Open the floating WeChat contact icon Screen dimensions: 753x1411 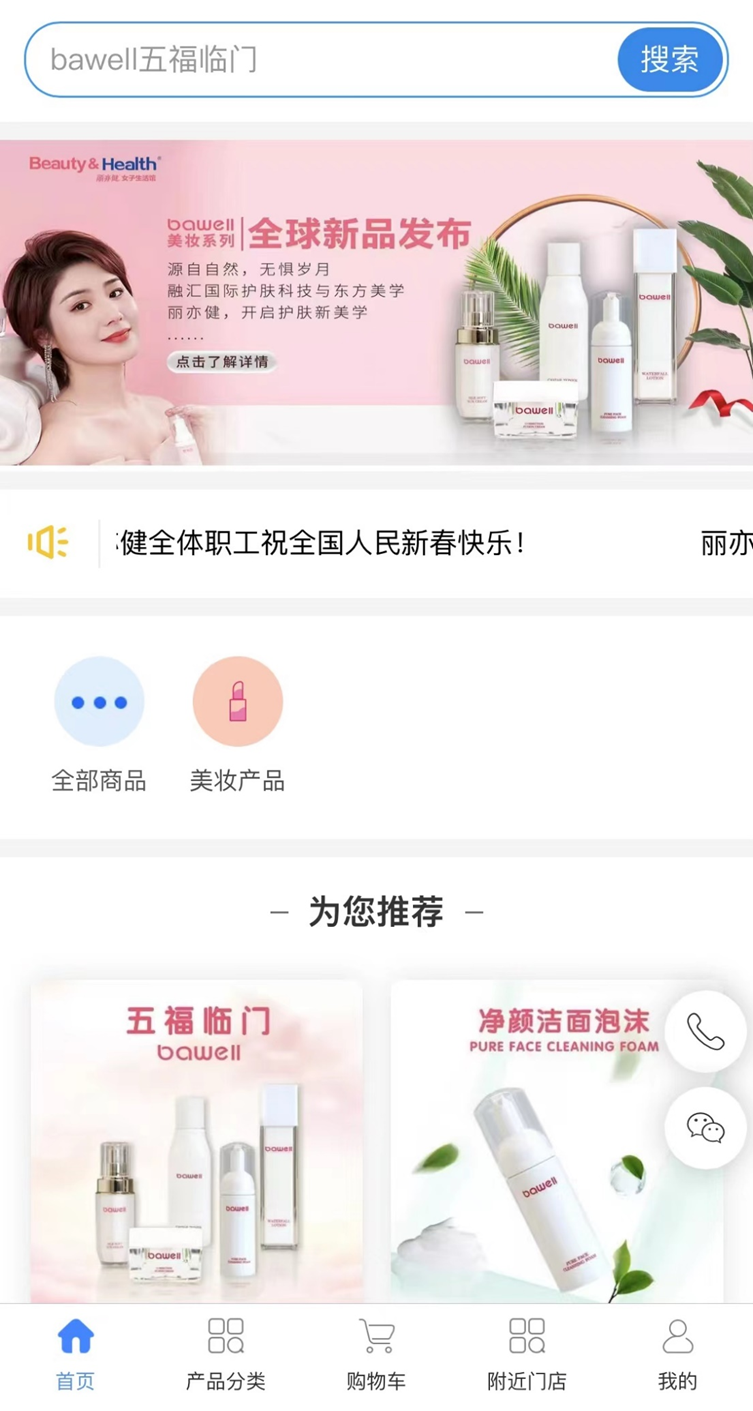click(x=706, y=1128)
